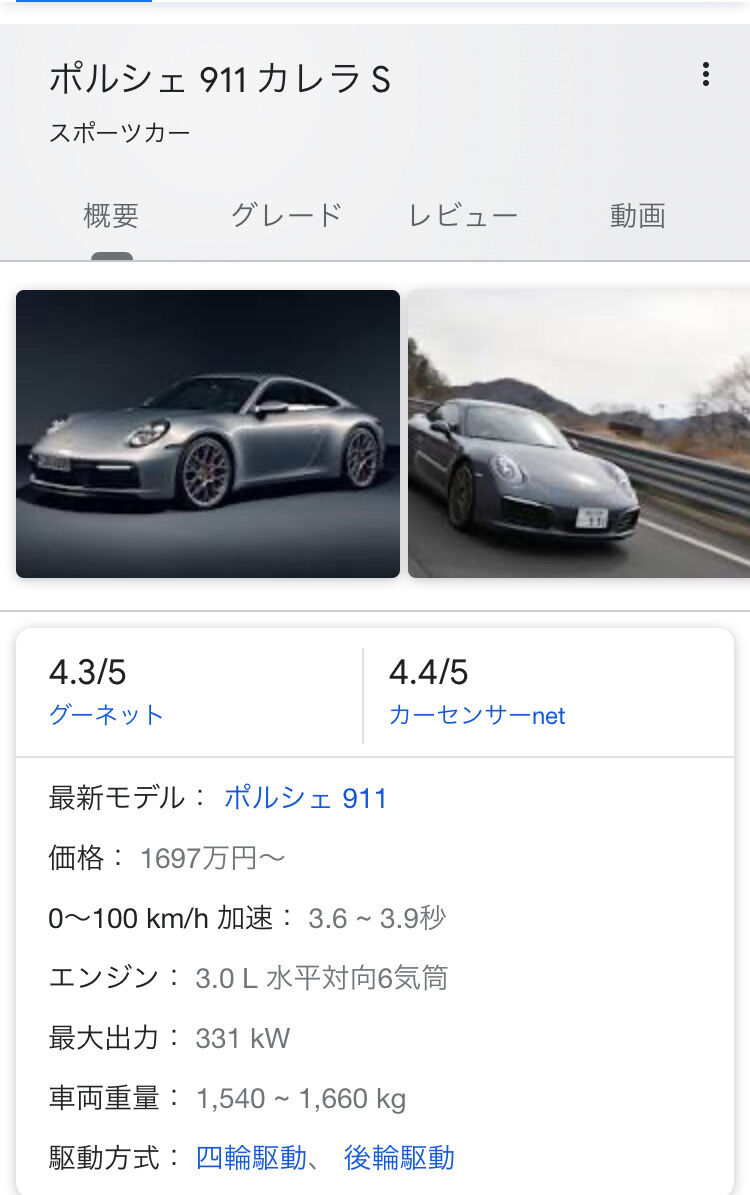View the Porsche driving on highway photo
Screen dimensions: 750x1195
click(580, 434)
